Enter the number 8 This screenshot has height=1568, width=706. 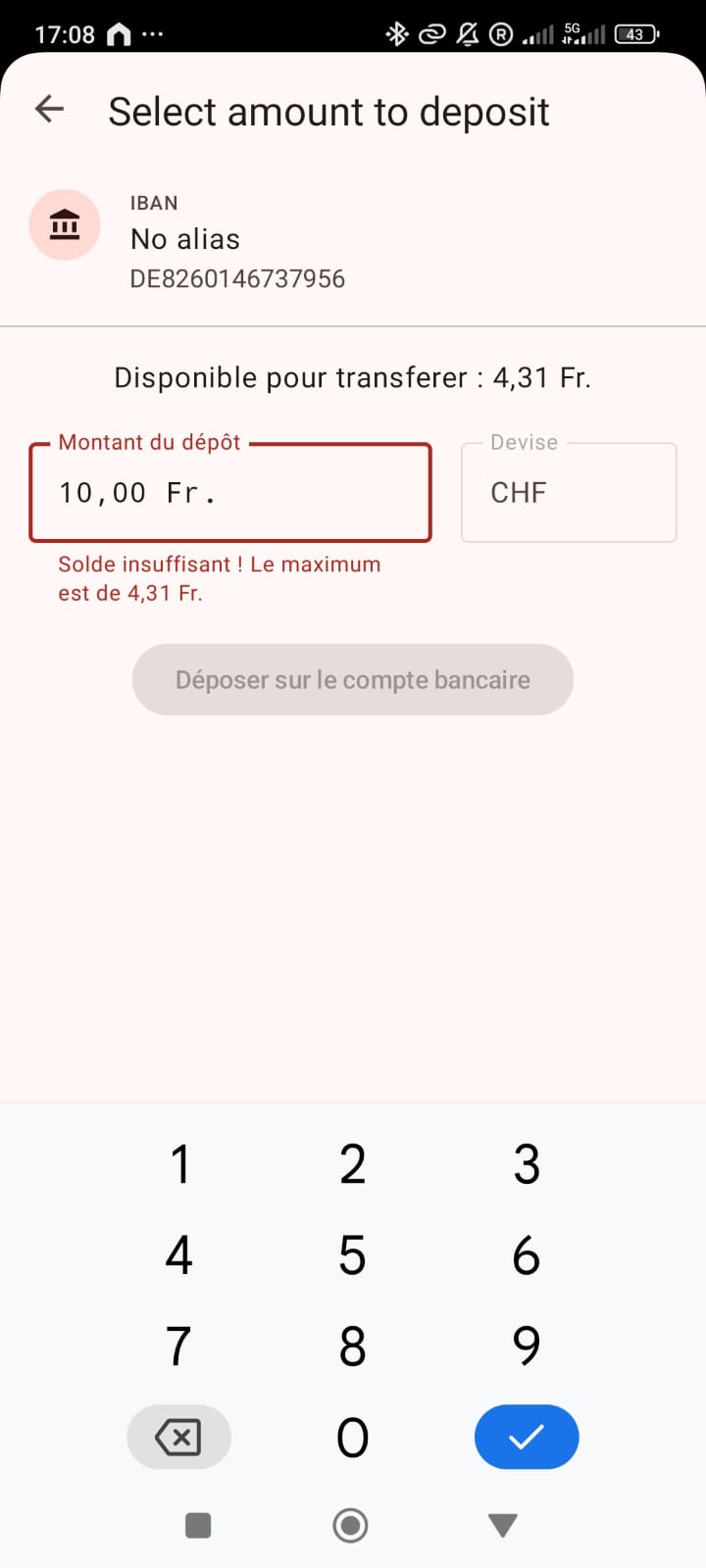[353, 1347]
